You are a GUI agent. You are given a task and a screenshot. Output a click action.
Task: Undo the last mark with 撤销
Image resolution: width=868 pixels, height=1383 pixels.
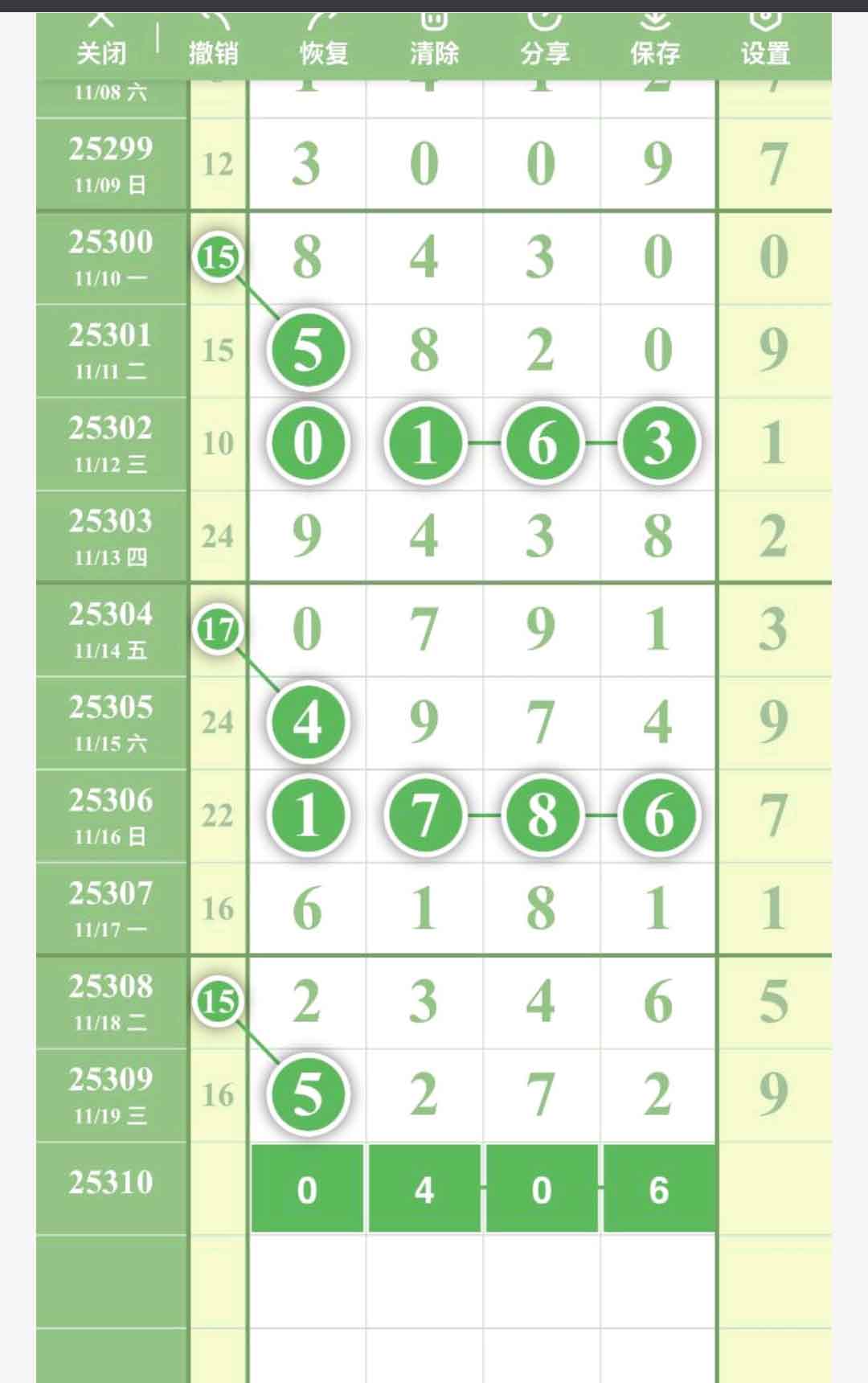213,44
